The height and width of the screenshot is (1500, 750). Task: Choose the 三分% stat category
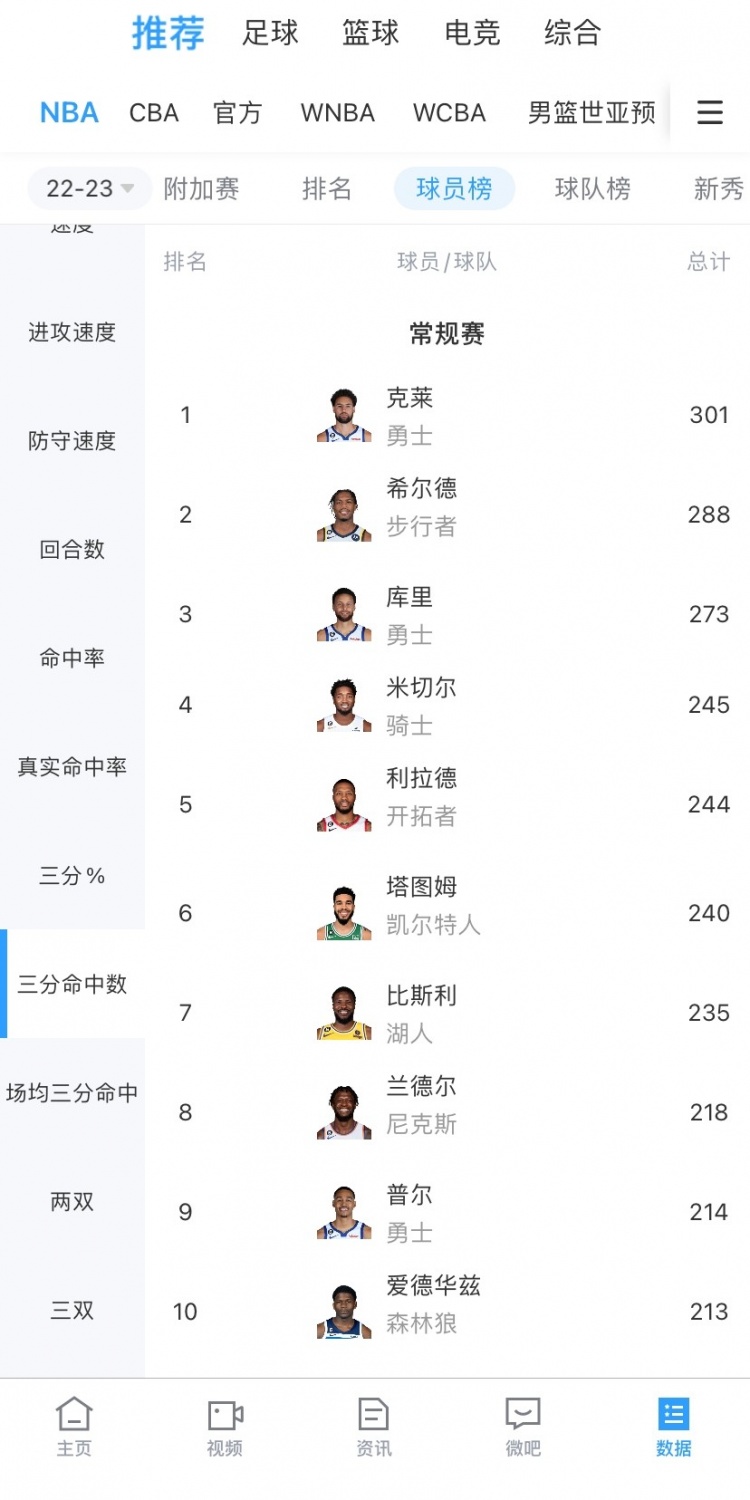[72, 876]
